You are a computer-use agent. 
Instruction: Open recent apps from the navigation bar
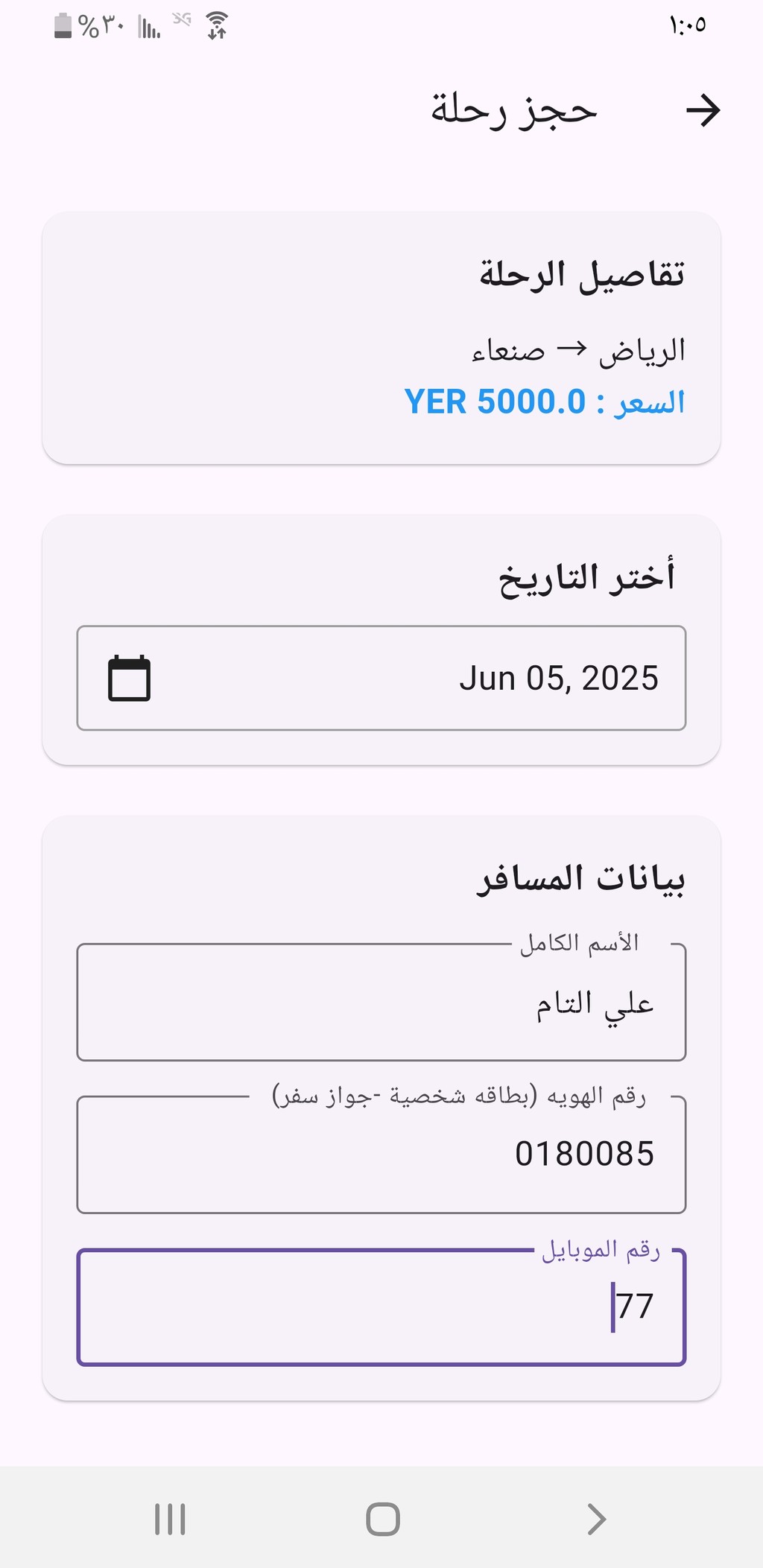pos(170,1519)
